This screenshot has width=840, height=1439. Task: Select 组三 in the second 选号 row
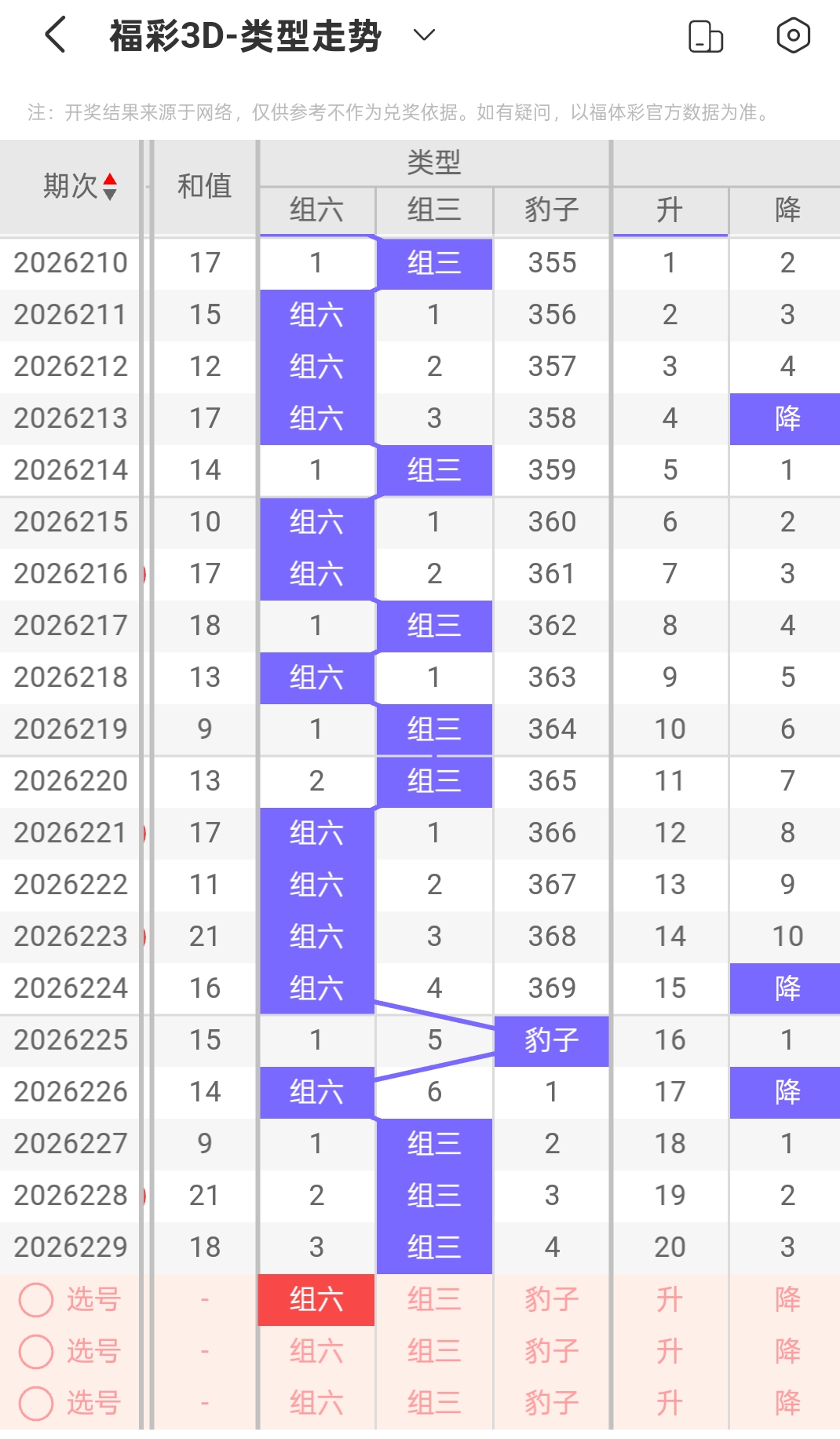tap(434, 1352)
